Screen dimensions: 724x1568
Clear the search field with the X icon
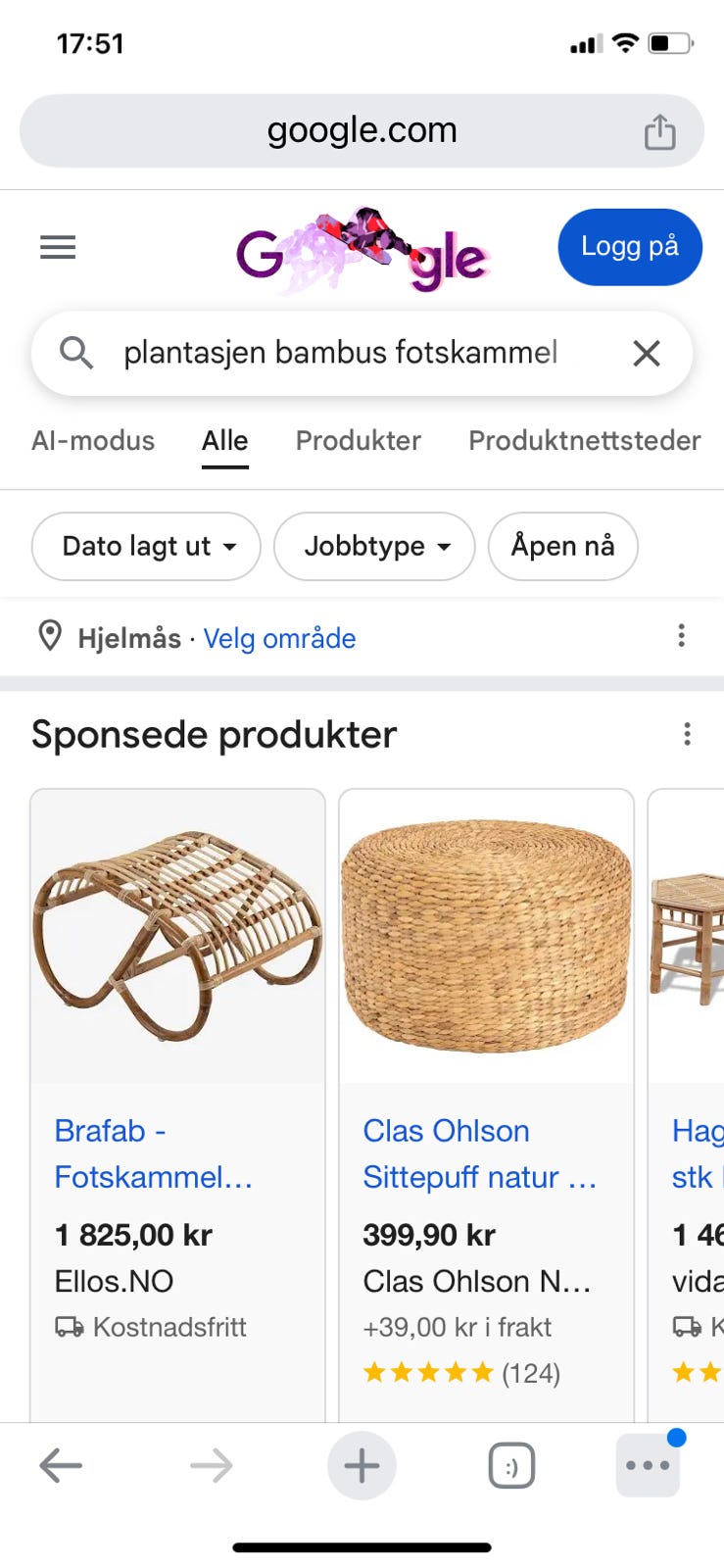[647, 353]
